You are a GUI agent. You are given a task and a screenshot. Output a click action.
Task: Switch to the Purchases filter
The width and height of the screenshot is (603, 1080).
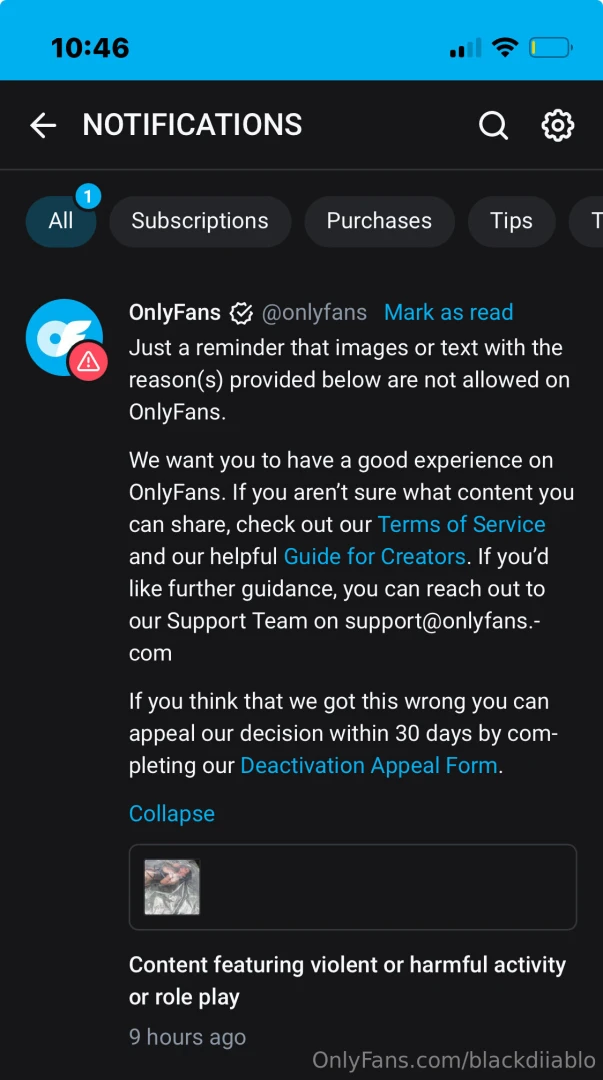click(379, 221)
